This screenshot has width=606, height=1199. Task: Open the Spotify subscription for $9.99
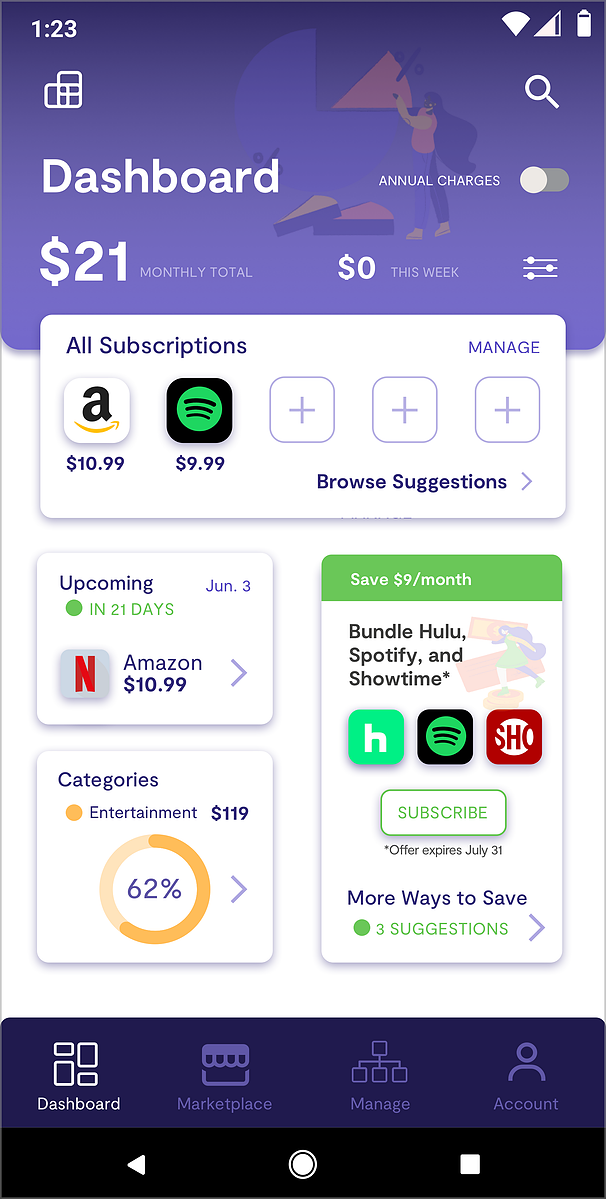click(199, 410)
